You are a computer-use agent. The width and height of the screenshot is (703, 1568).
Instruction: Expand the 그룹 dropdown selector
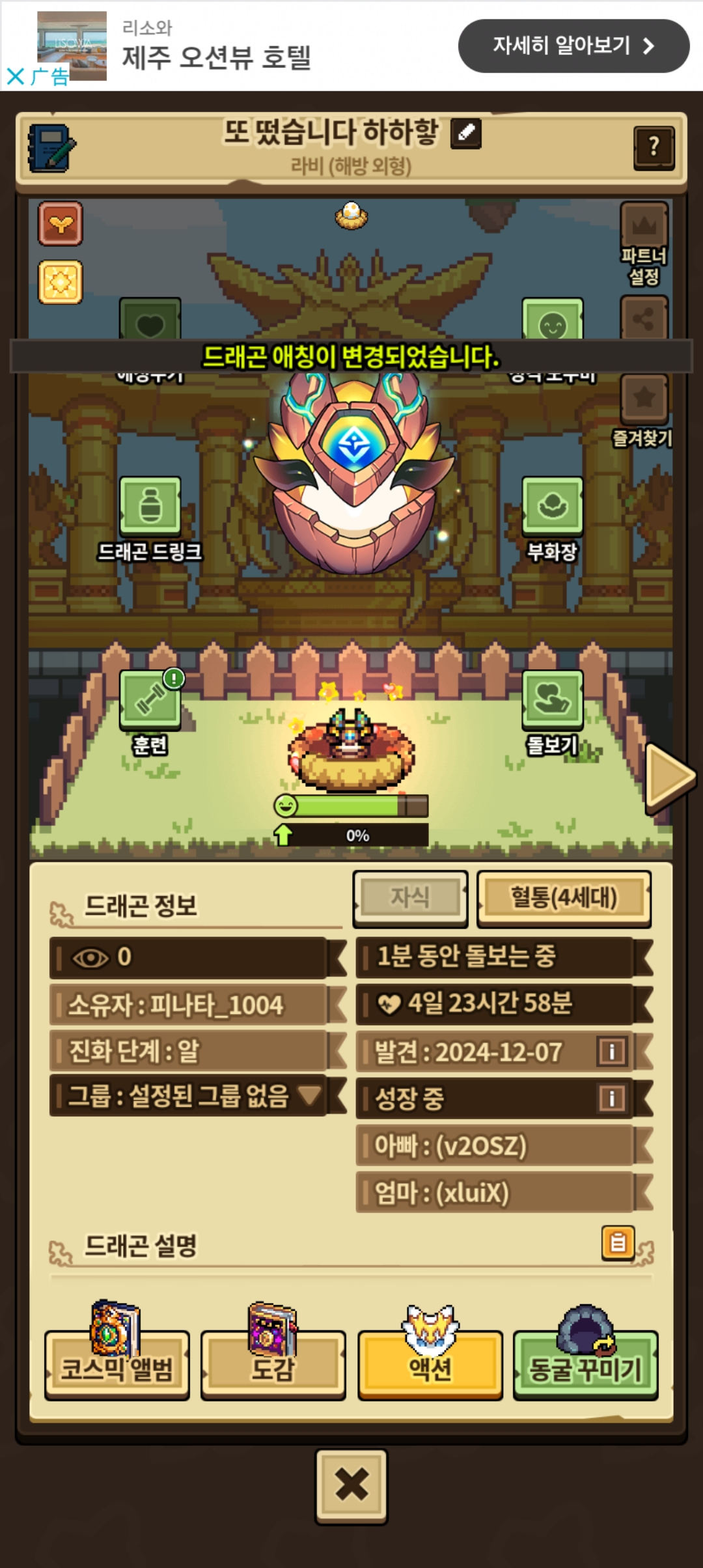(309, 1095)
